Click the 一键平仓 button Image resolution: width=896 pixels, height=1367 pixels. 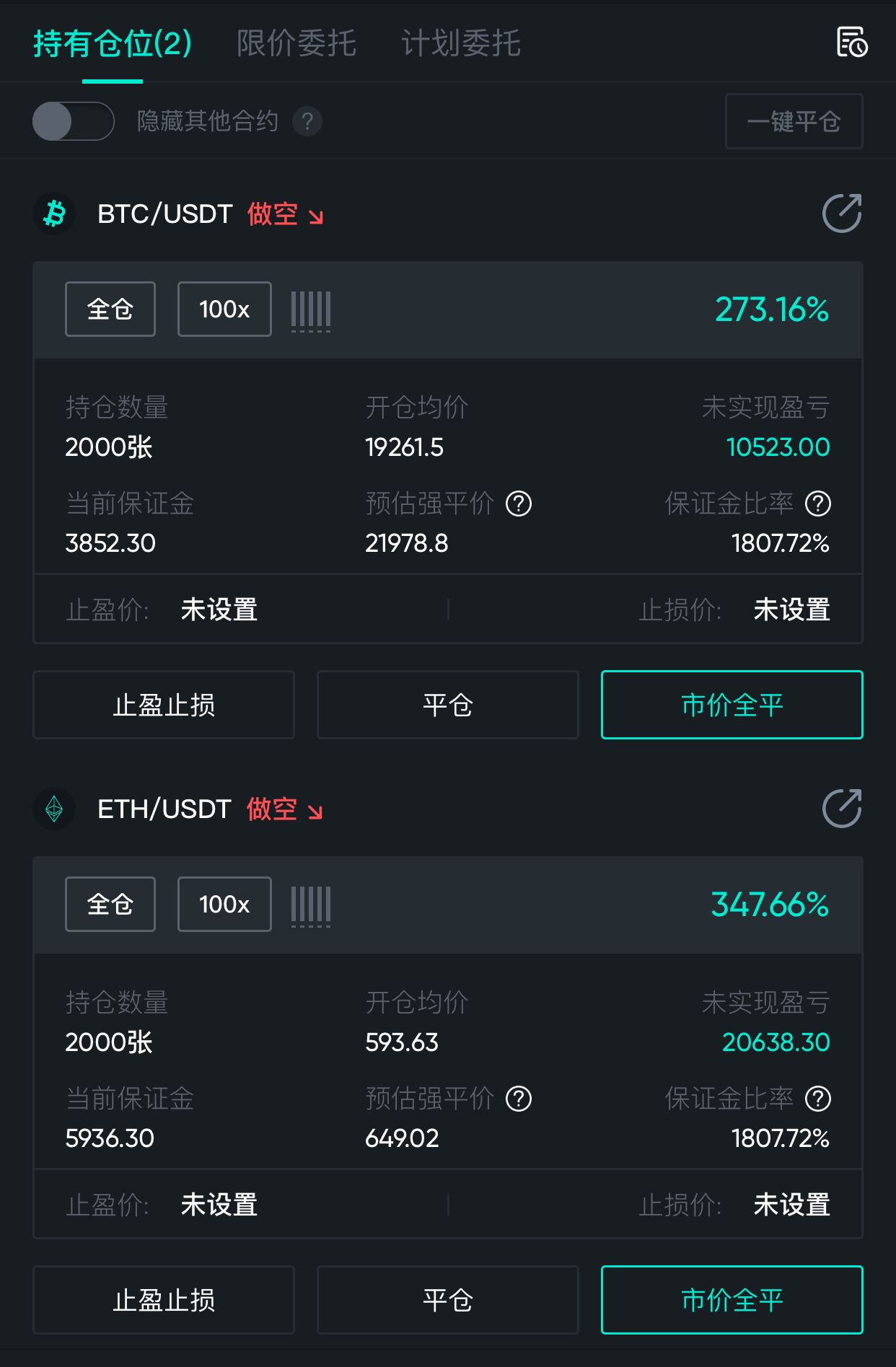point(793,121)
